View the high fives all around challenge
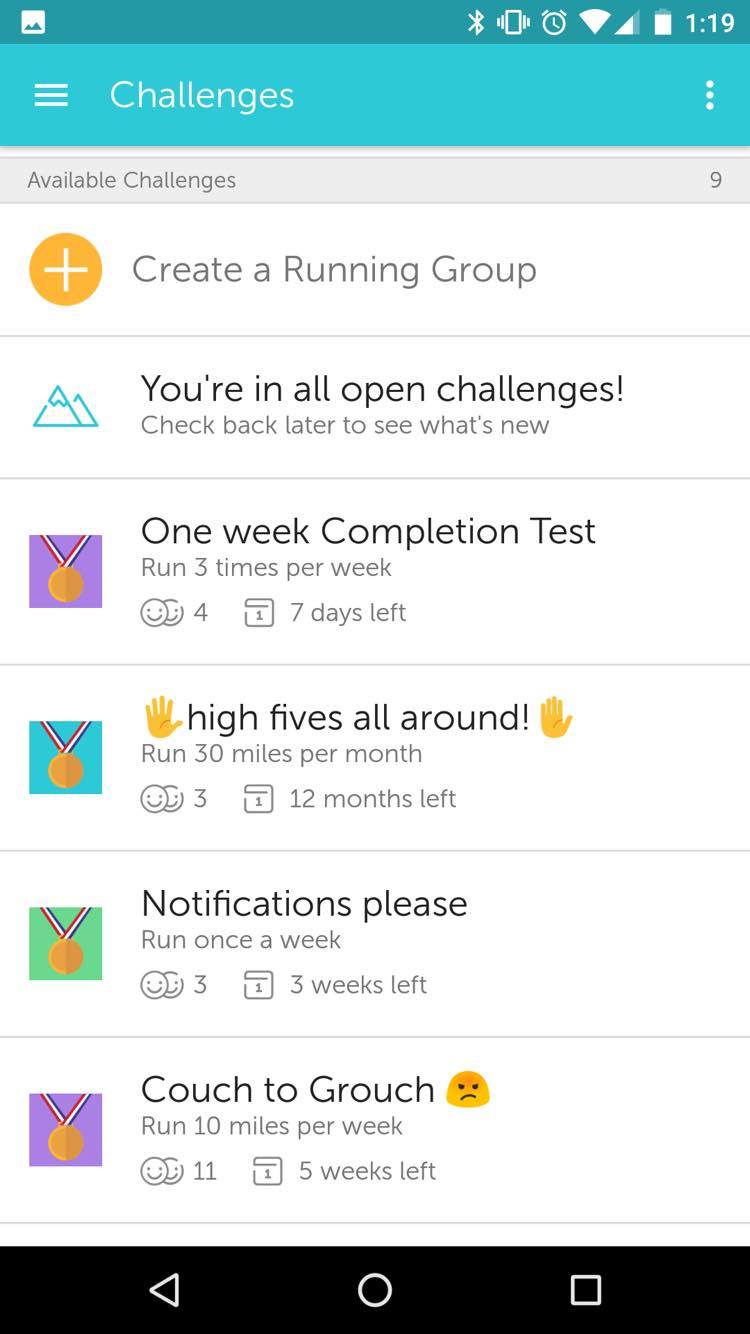Image resolution: width=750 pixels, height=1334 pixels. pyautogui.click(x=357, y=757)
